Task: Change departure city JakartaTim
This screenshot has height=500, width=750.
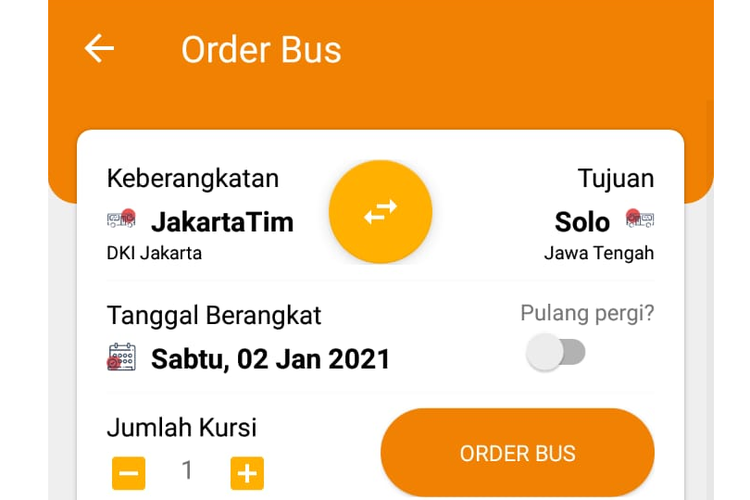Action: pyautogui.click(x=221, y=221)
